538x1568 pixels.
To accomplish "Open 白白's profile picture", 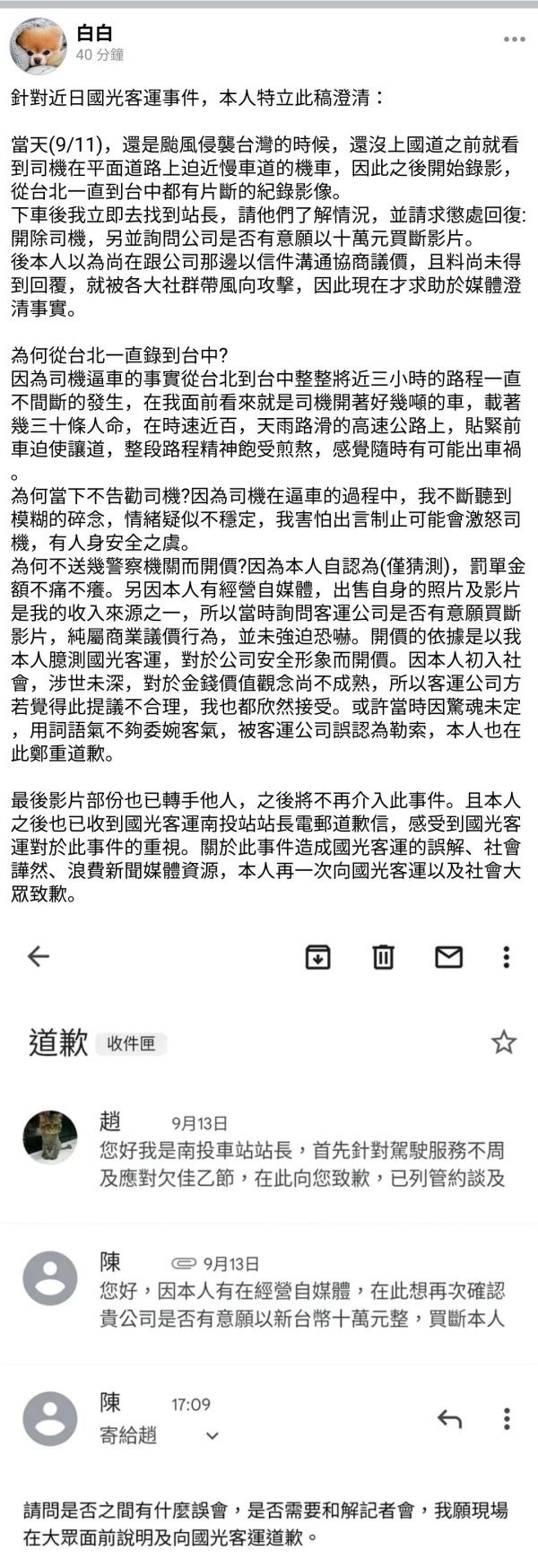I will (37, 45).
